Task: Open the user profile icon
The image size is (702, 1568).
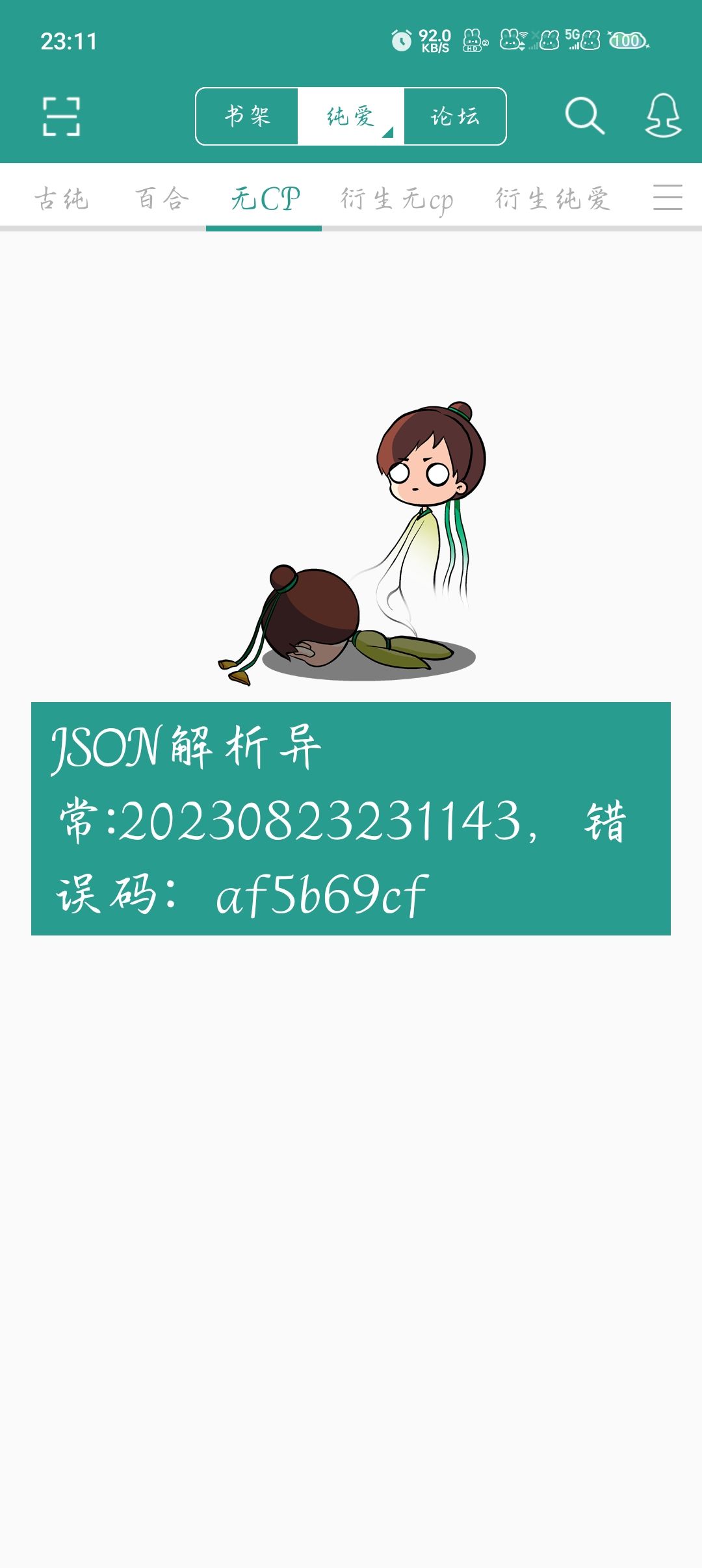Action: tap(662, 116)
